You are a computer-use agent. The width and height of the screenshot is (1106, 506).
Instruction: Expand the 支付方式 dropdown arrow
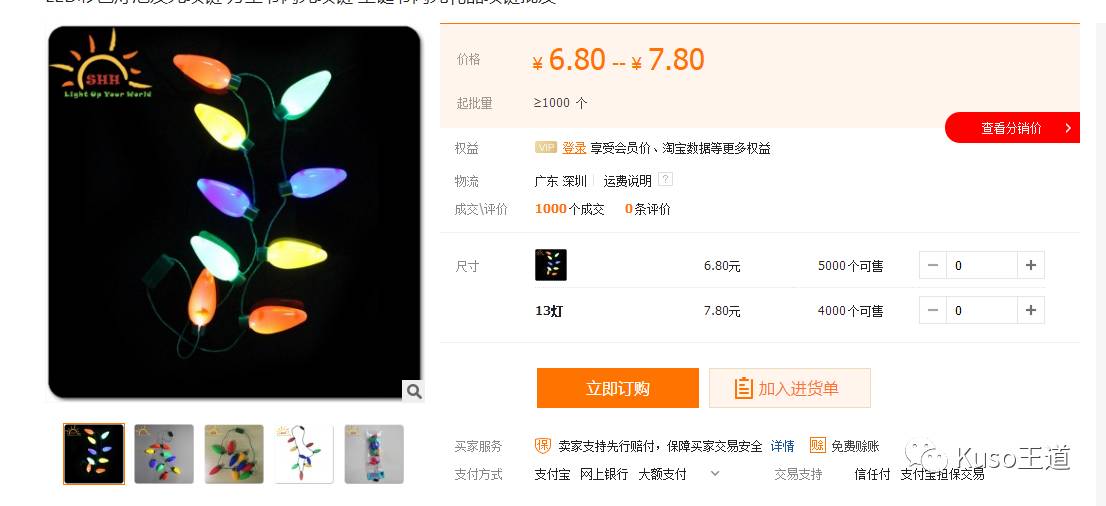click(714, 474)
